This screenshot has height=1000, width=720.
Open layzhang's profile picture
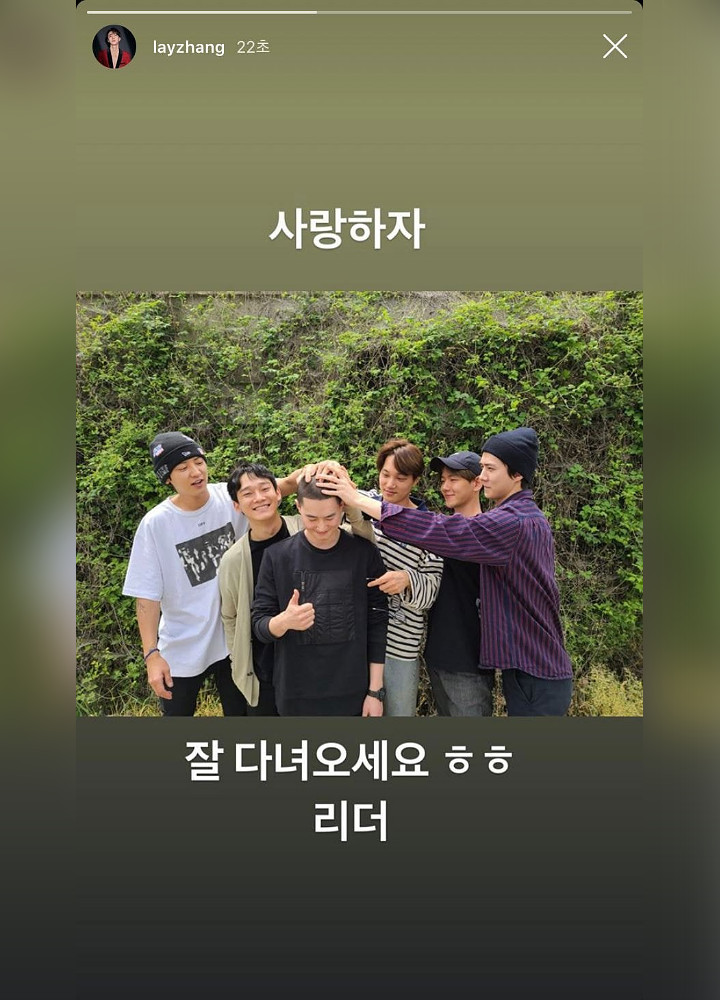point(114,47)
